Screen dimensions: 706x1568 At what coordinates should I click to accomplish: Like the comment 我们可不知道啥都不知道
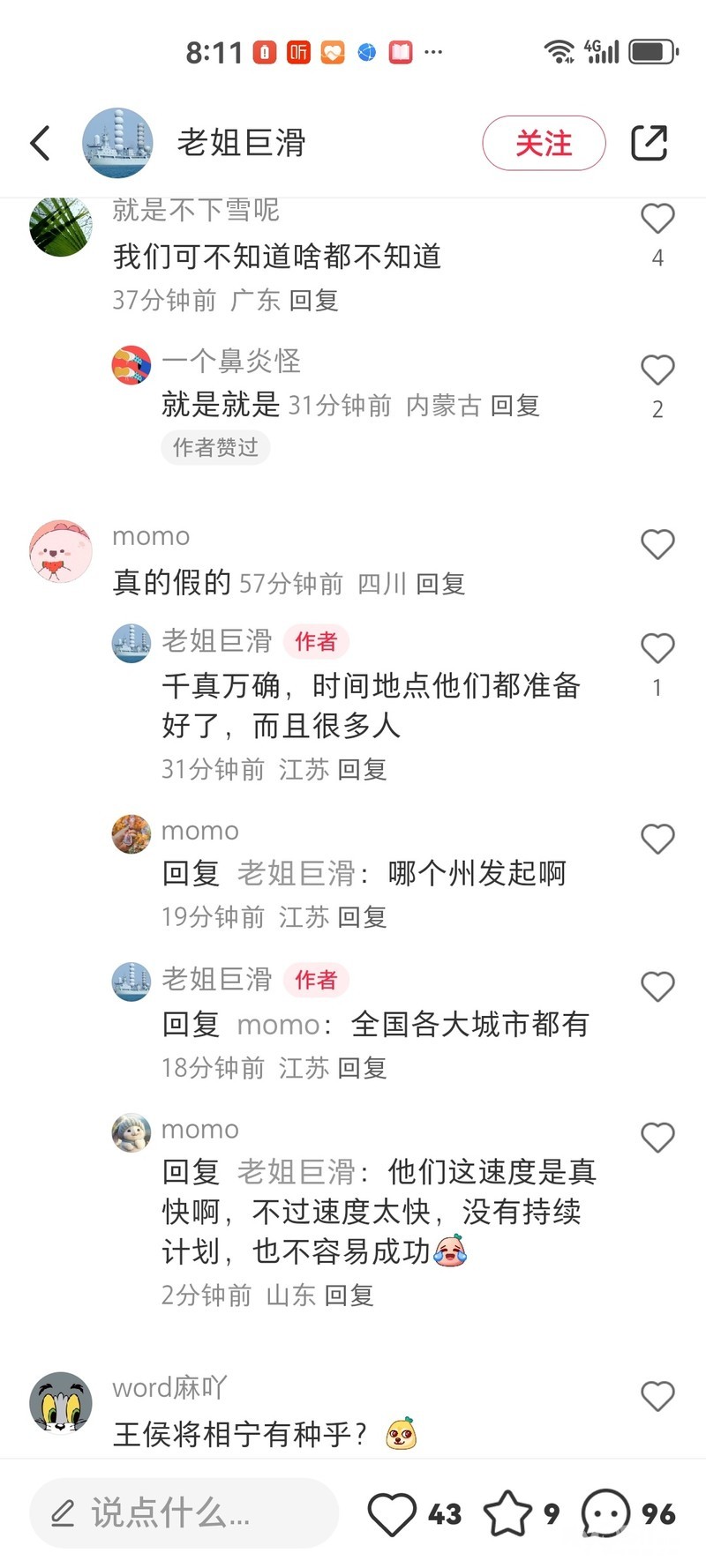657,219
